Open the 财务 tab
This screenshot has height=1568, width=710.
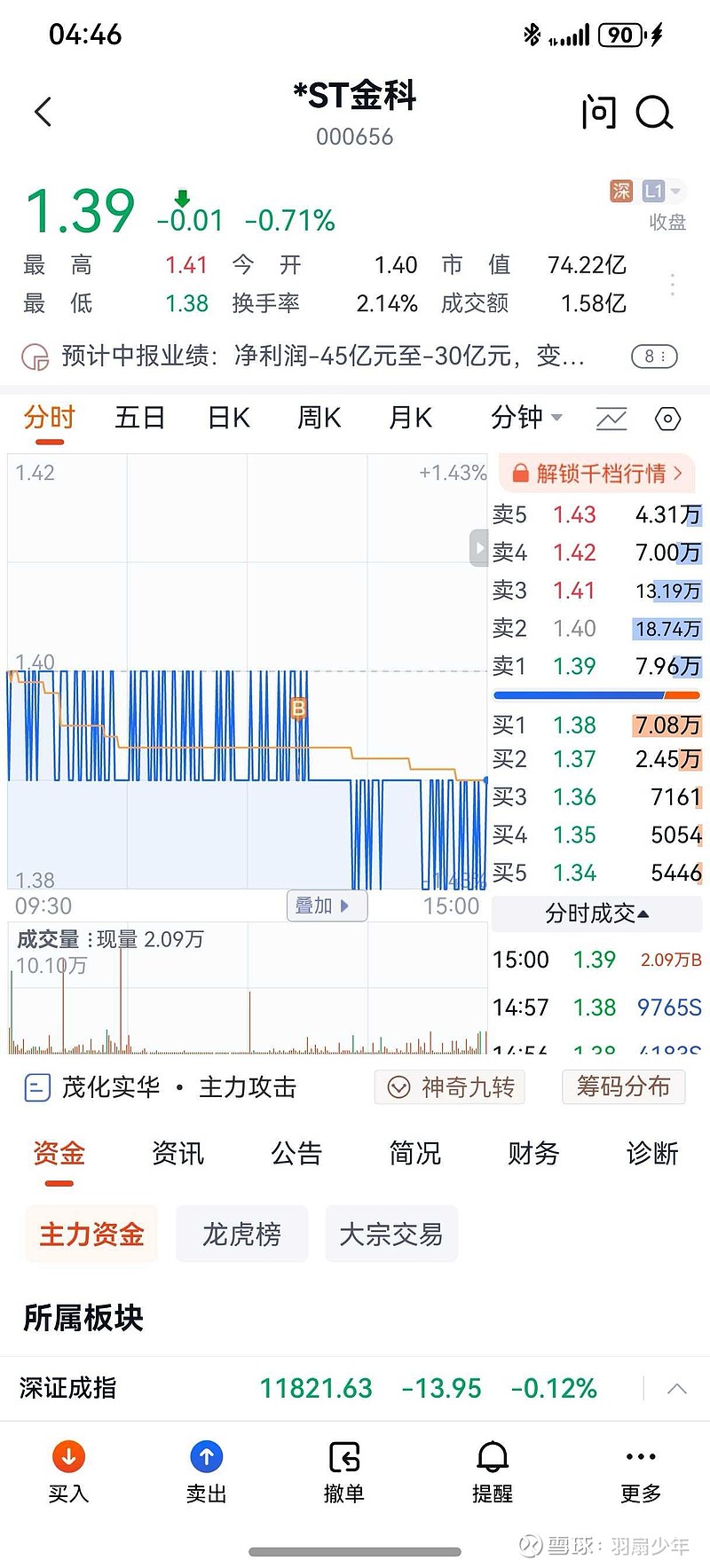pyautogui.click(x=533, y=1153)
